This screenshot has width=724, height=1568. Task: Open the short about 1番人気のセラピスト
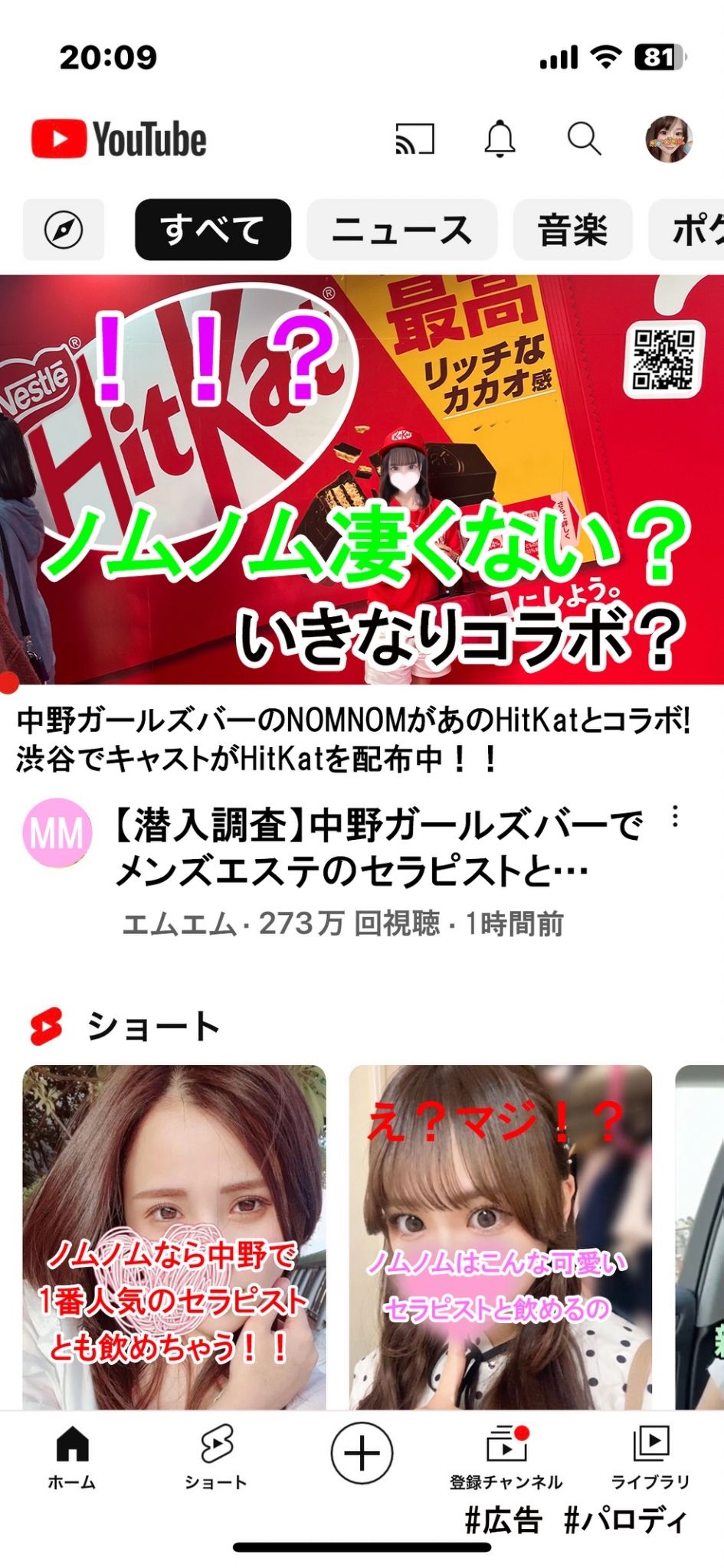click(174, 1237)
